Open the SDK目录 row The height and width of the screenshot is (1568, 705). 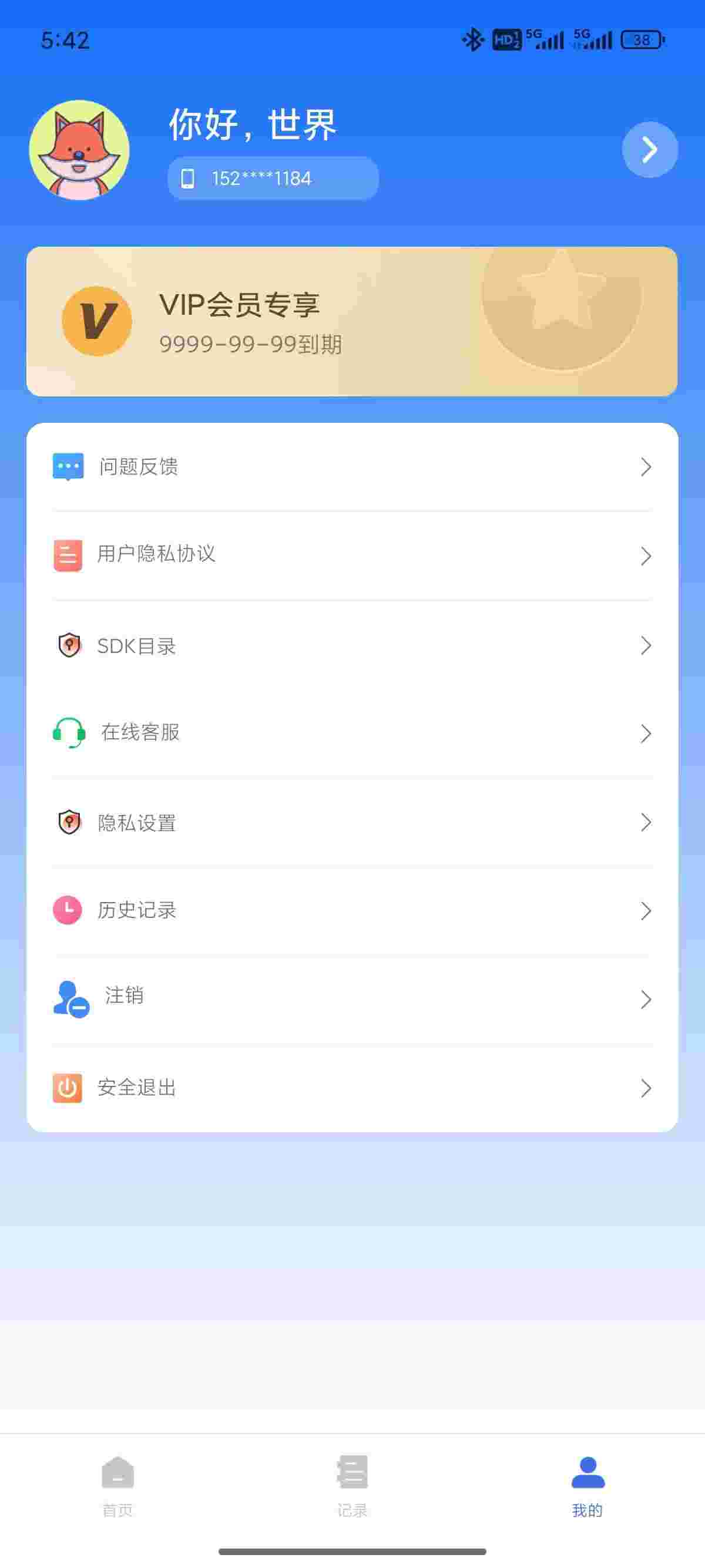tap(352, 645)
